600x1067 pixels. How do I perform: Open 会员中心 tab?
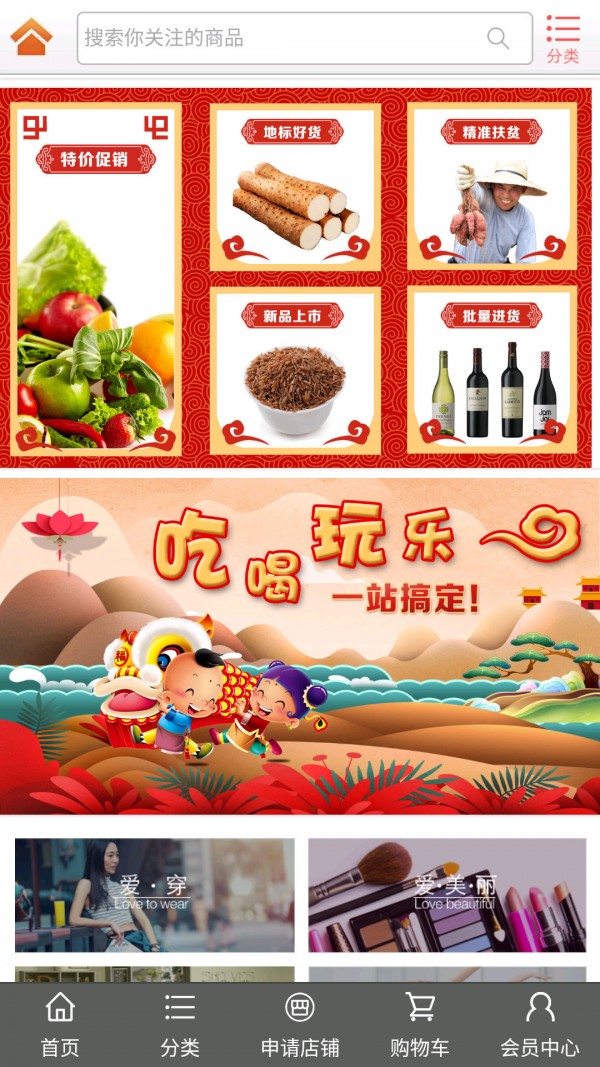click(540, 1025)
